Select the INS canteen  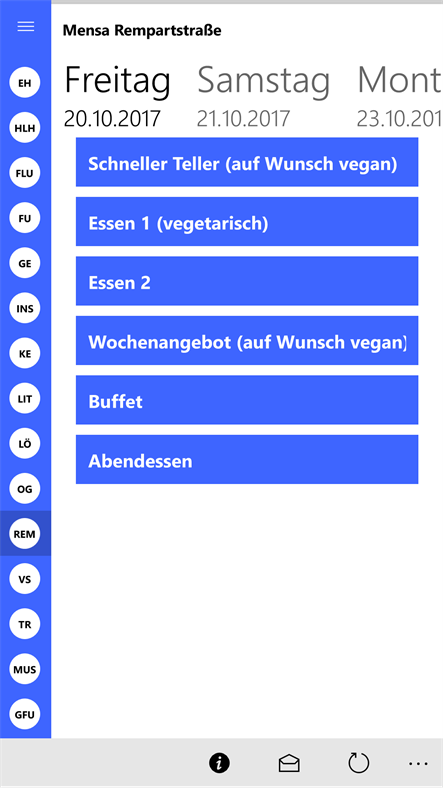(25, 309)
